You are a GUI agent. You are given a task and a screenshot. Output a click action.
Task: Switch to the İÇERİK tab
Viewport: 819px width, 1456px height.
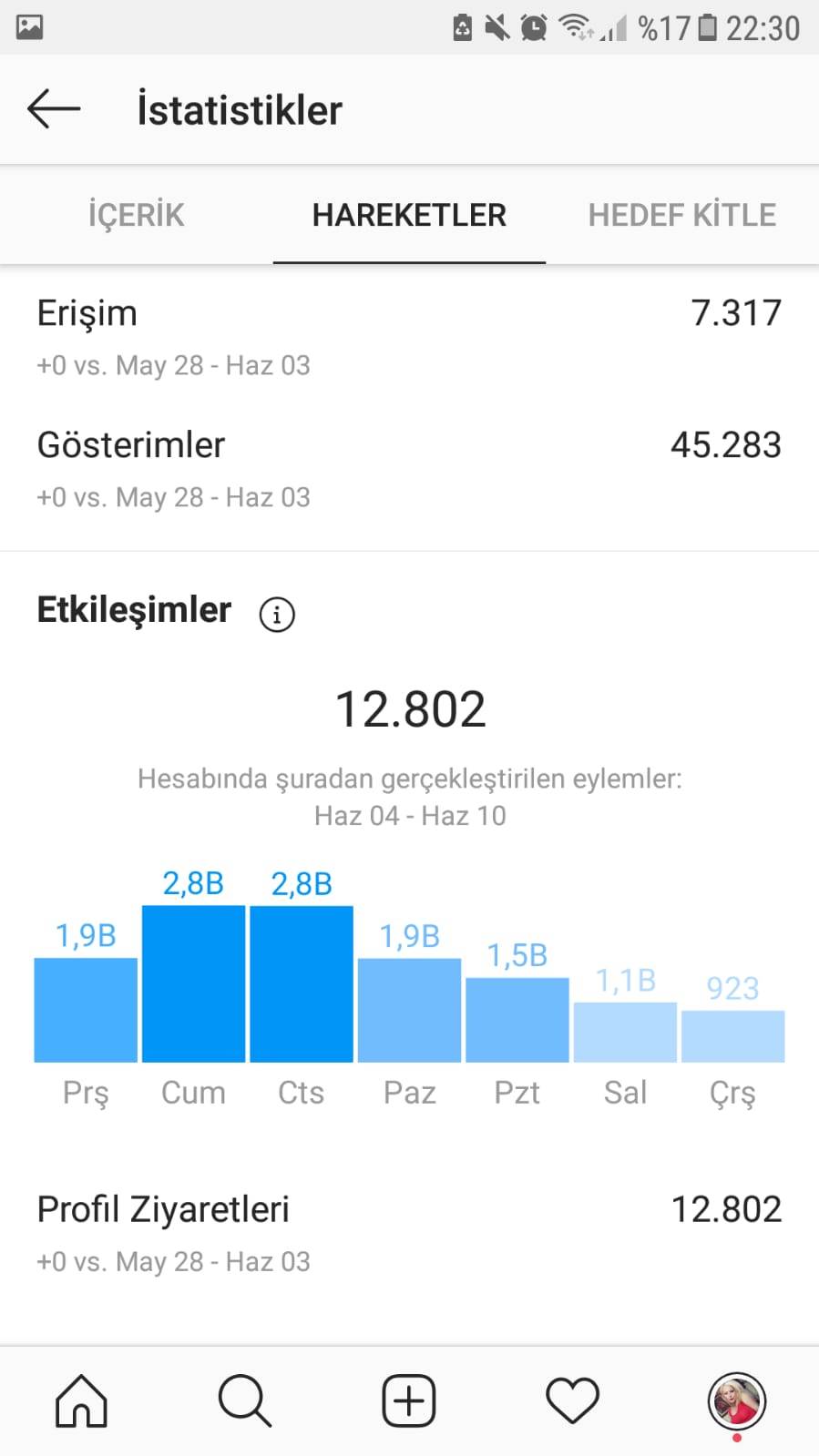point(137,215)
